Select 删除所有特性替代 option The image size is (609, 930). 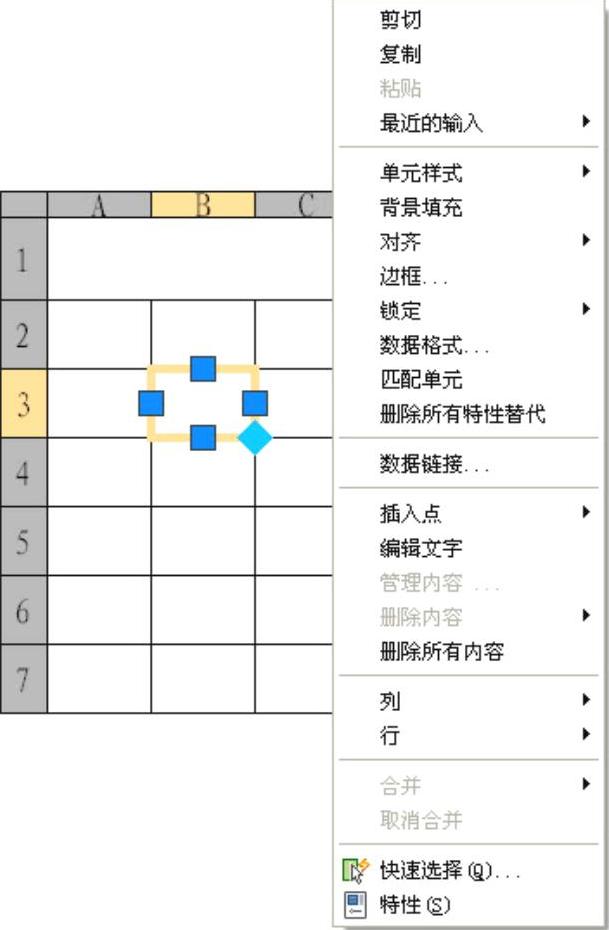point(462,414)
